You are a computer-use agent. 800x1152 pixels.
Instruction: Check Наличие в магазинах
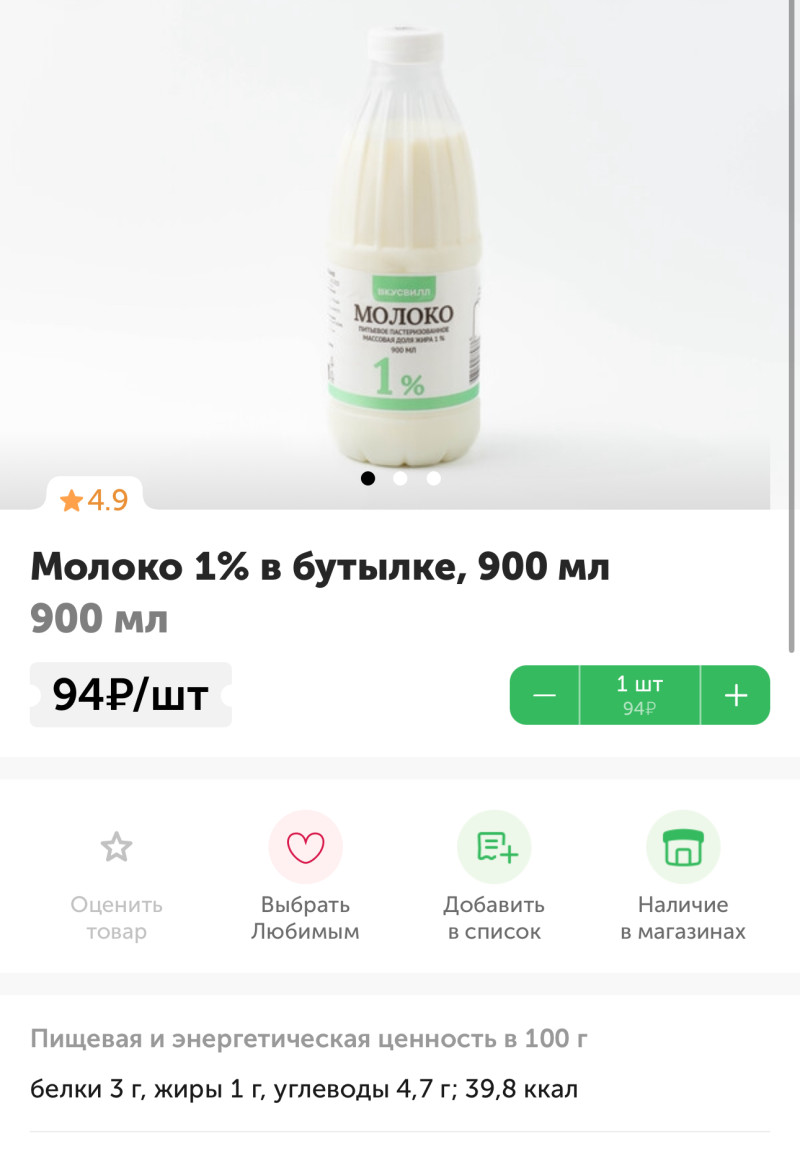[683, 848]
